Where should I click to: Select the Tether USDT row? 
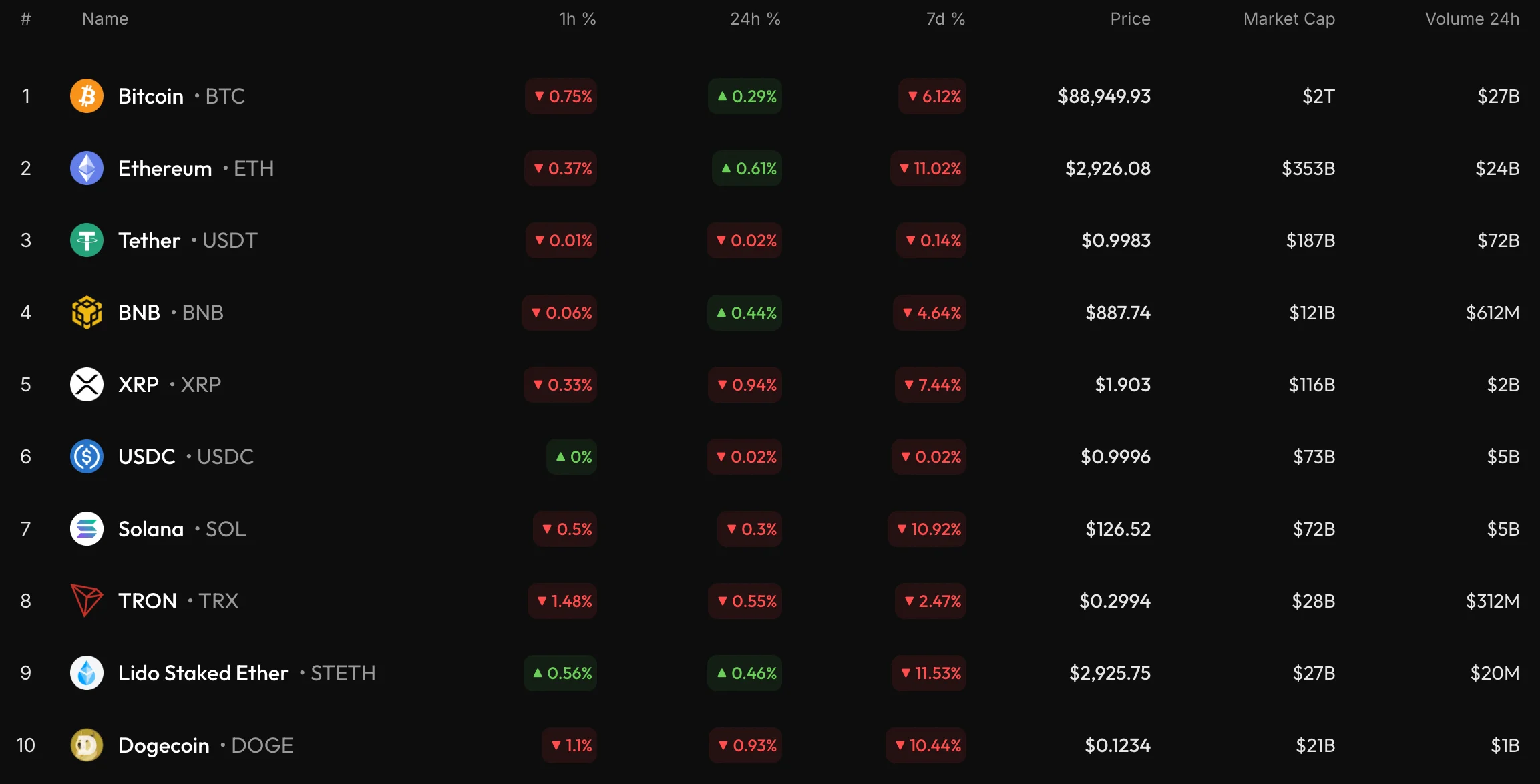[x=150, y=240]
